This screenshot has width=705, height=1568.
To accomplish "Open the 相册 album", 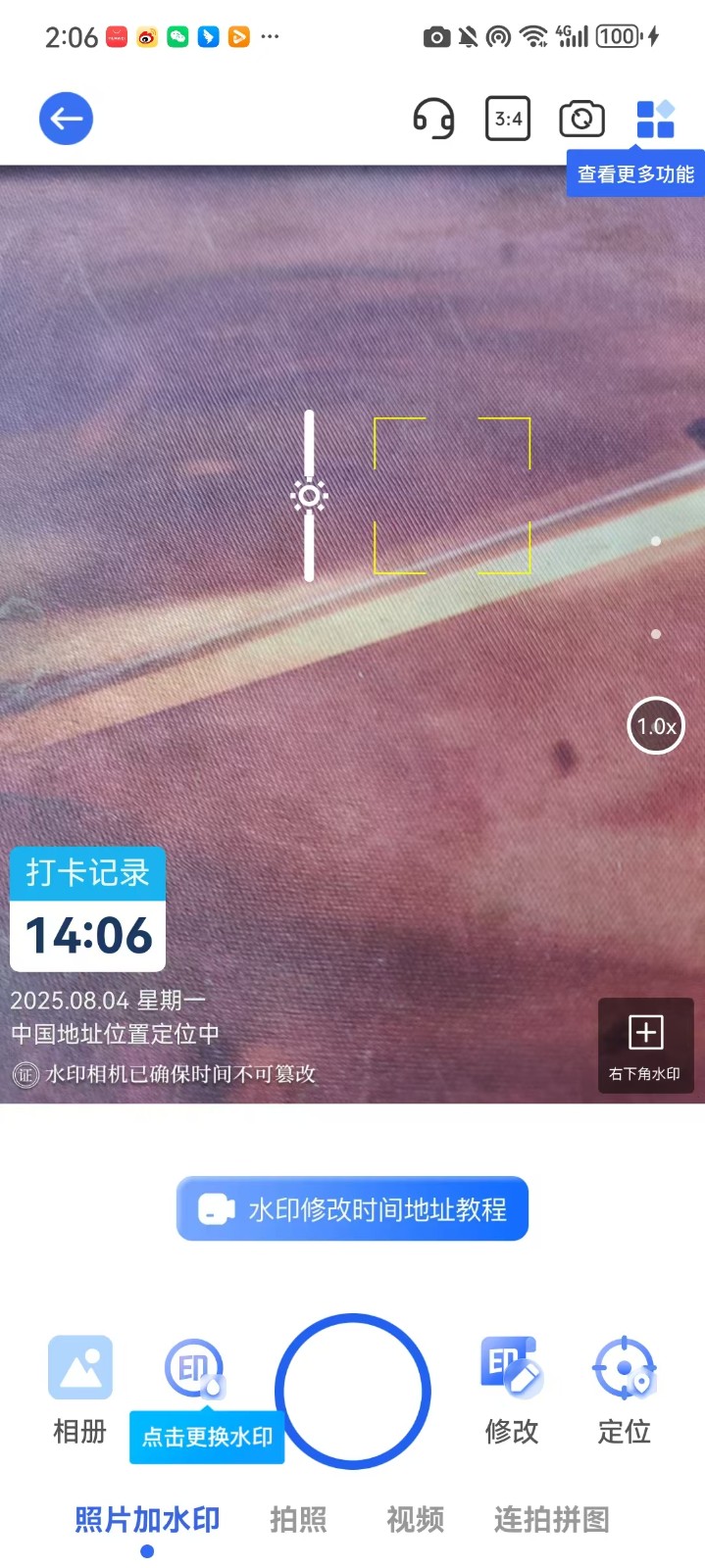I will point(79,1388).
